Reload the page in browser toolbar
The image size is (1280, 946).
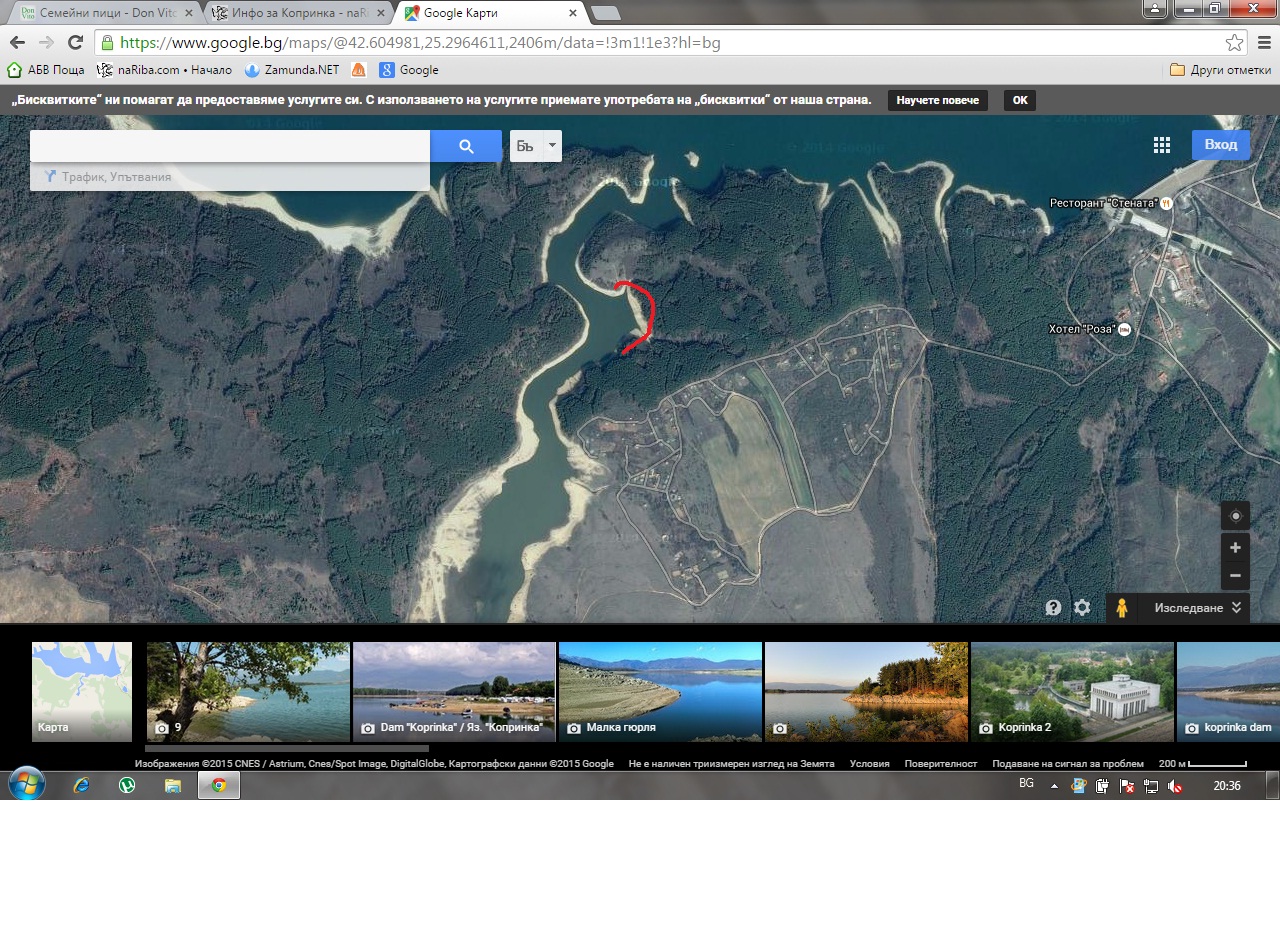coord(75,42)
